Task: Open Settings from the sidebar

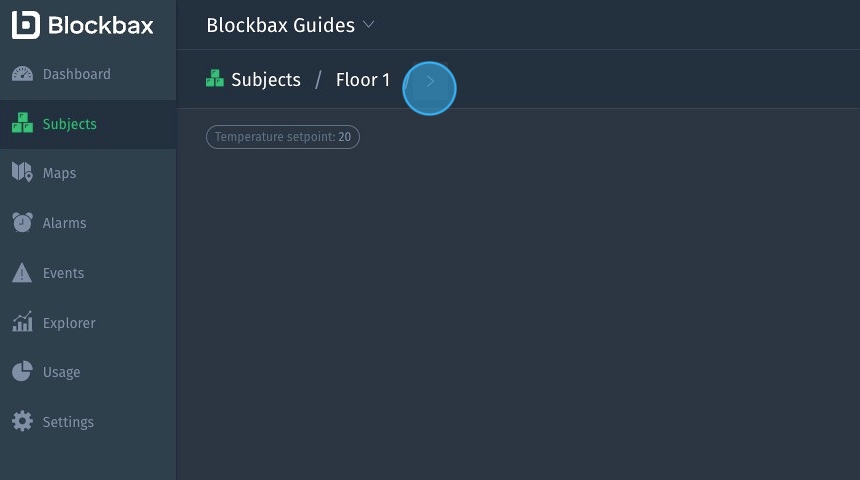Action: coord(68,422)
